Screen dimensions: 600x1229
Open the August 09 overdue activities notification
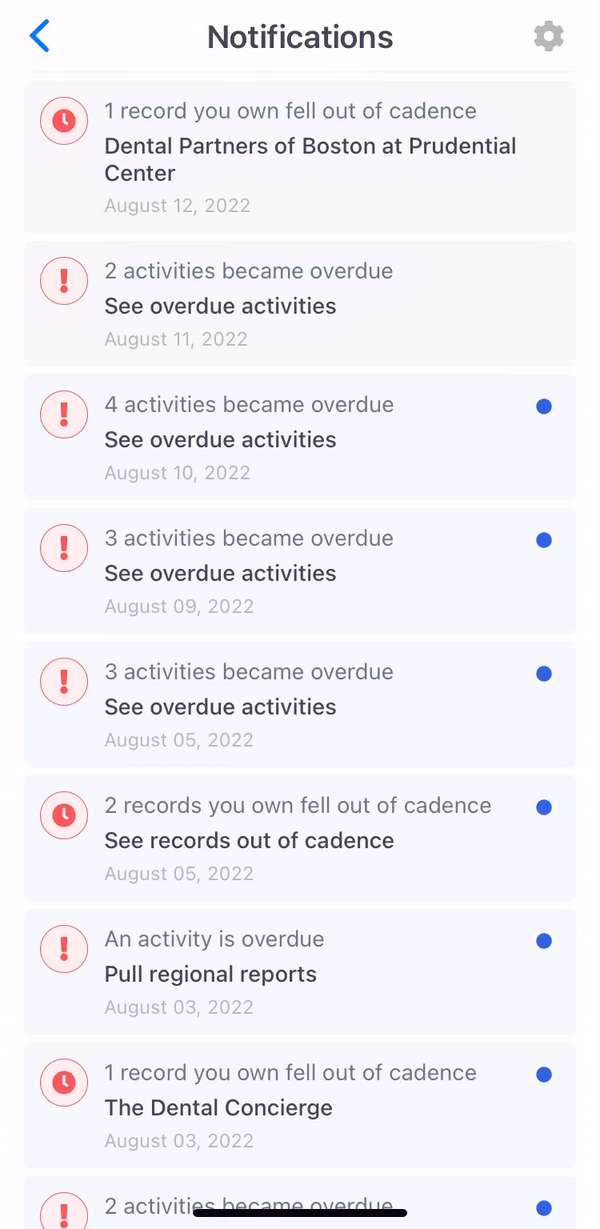[300, 571]
